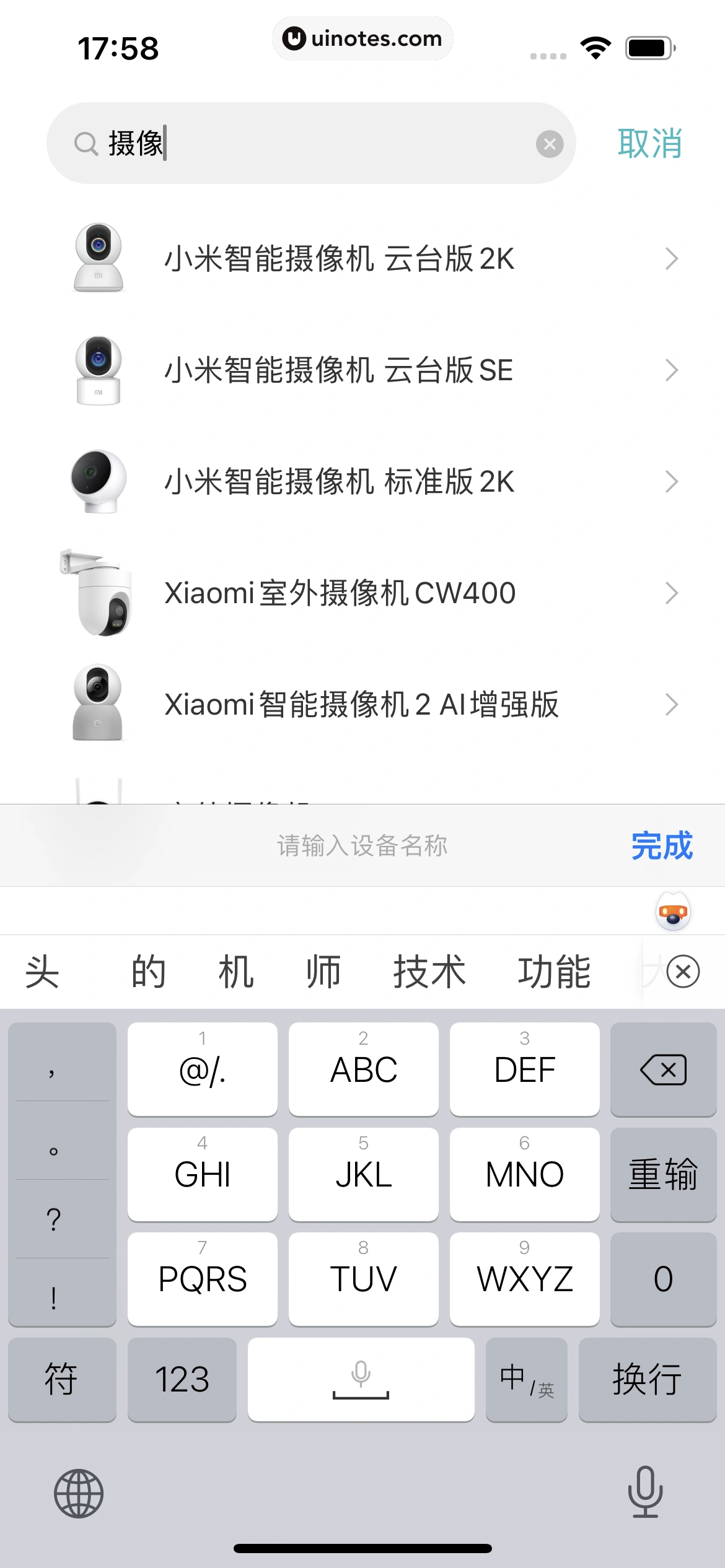Select 小米智能摄像机 云台版 SE

click(372, 370)
